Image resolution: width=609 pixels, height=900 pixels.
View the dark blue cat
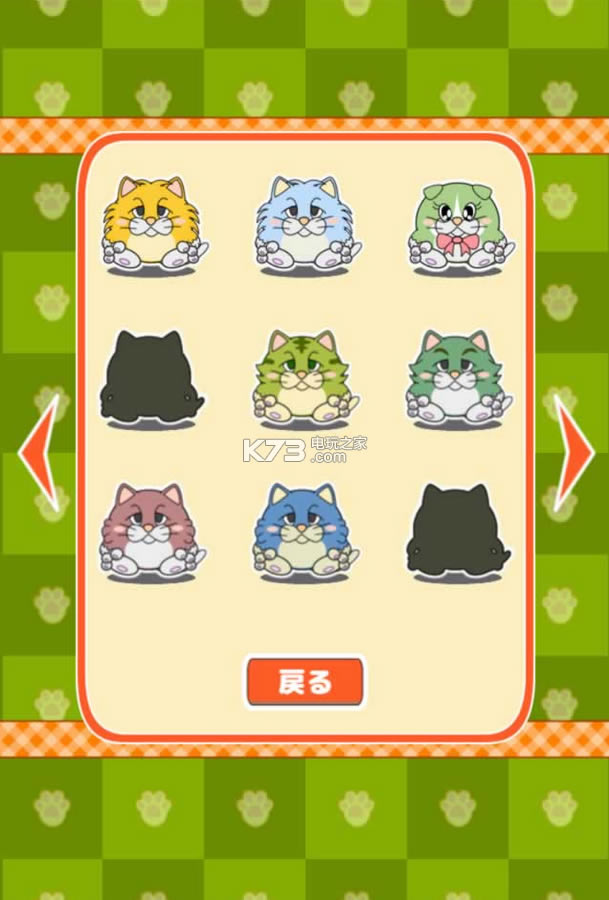(303, 531)
